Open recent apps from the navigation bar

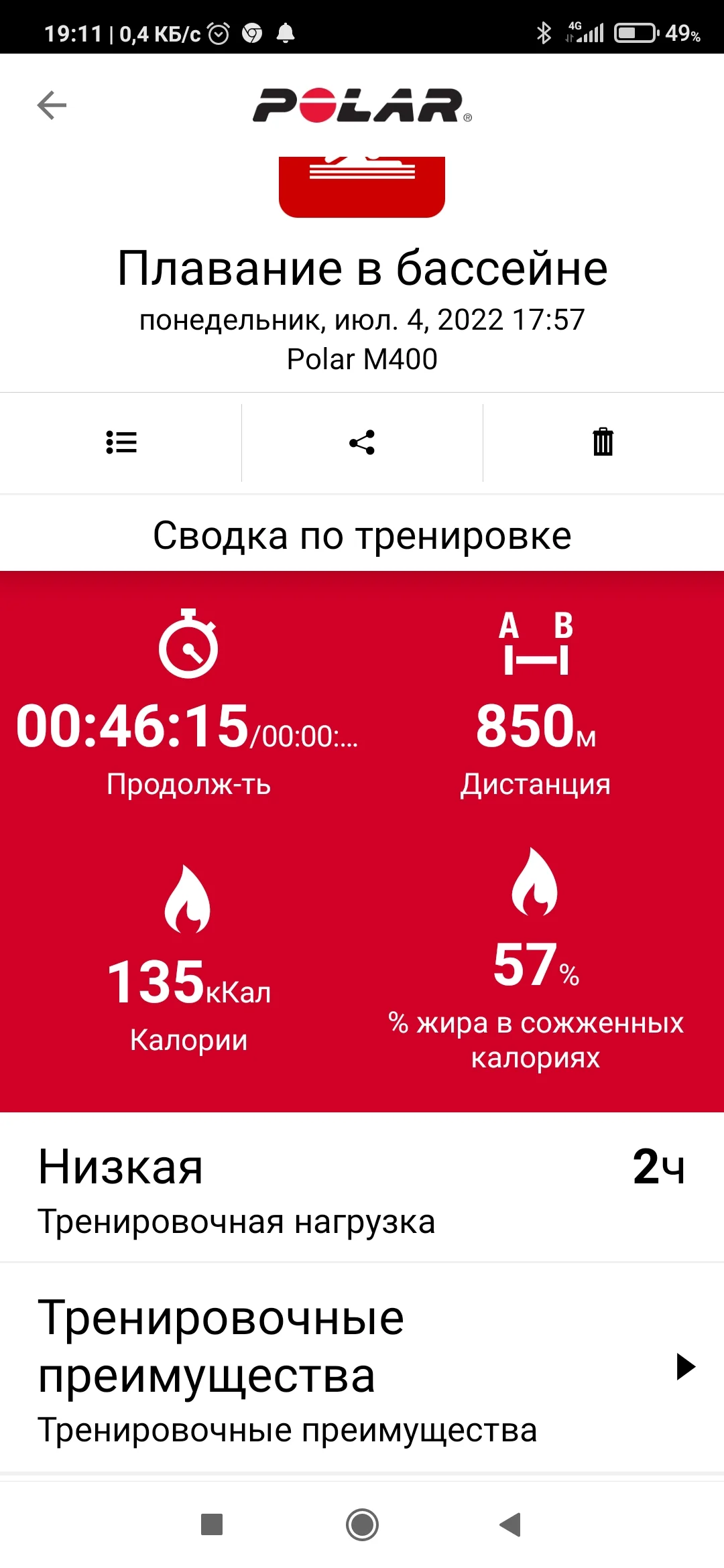pos(212,1524)
